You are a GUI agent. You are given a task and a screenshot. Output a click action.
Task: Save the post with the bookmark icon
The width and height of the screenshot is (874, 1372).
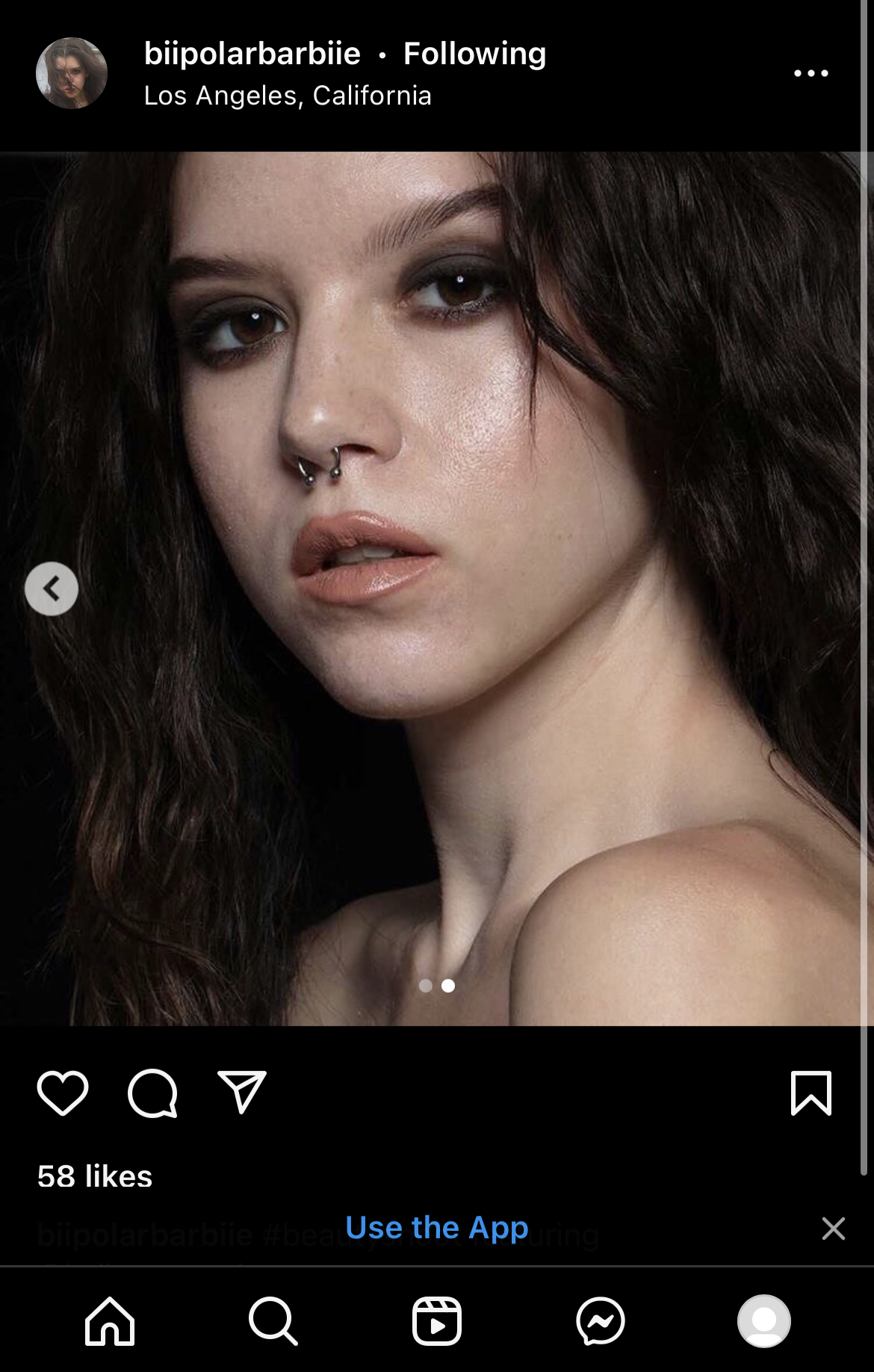coord(811,1093)
